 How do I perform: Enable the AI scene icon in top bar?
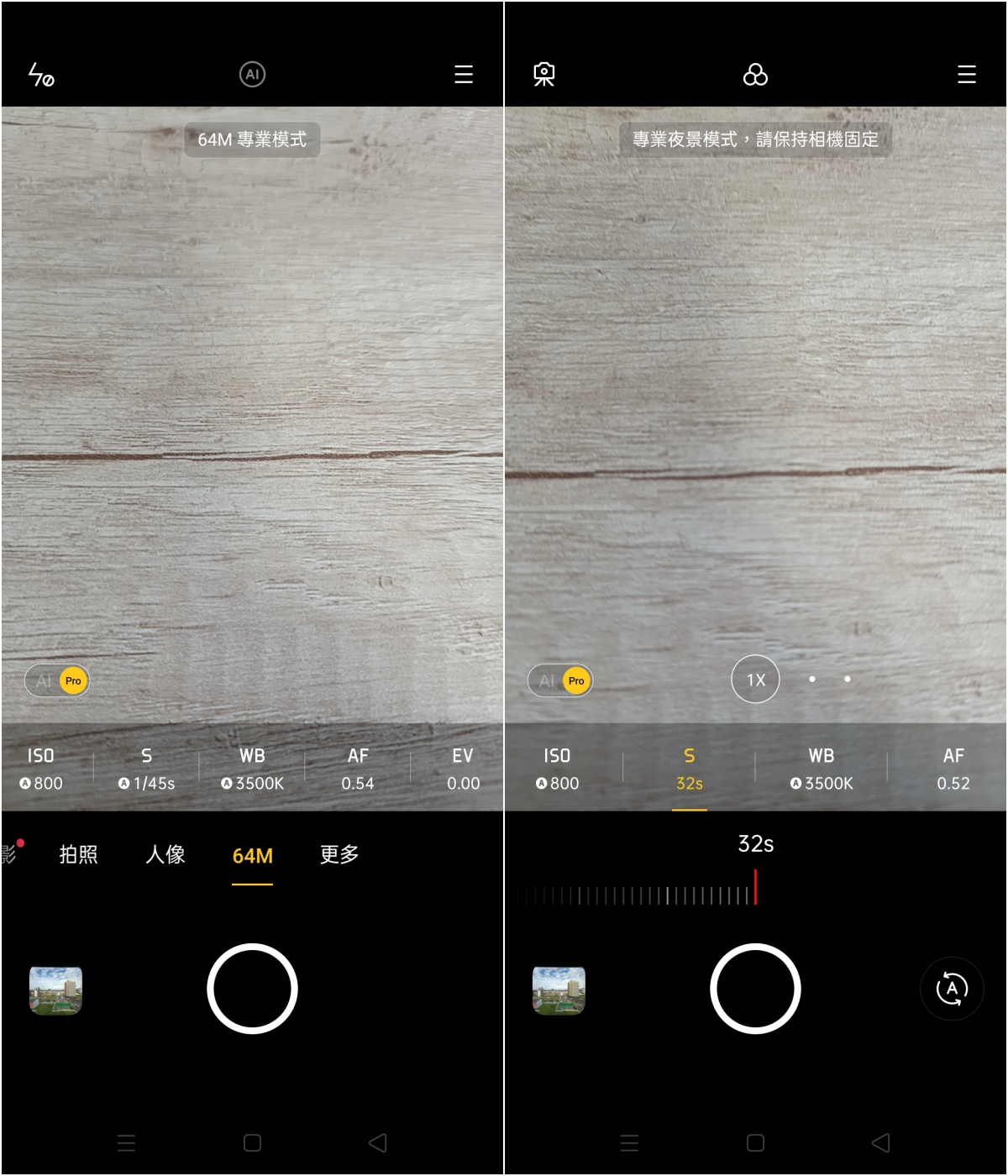pyautogui.click(x=252, y=75)
